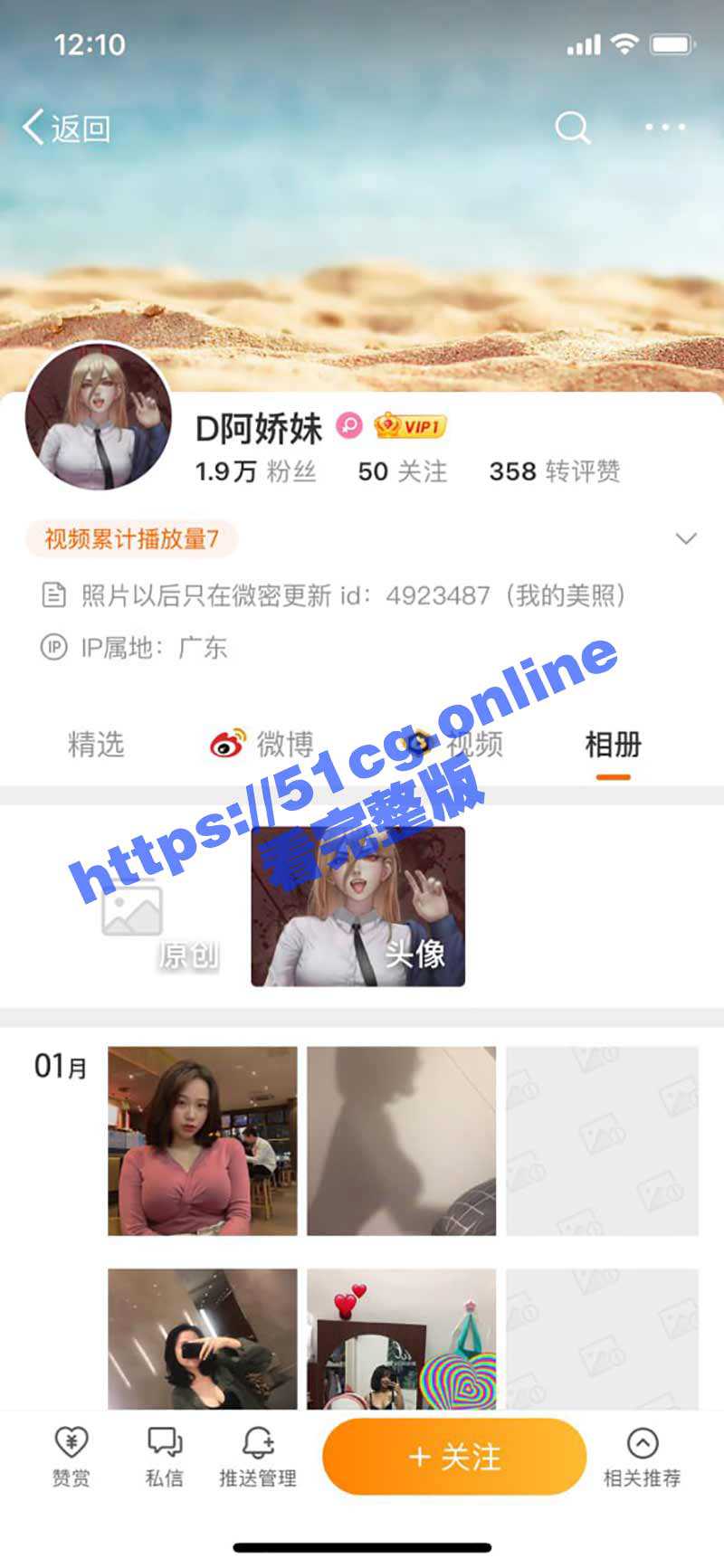The width and height of the screenshot is (724, 1568).
Task: View the 1.9万 粉丝 followers list
Action: click(x=255, y=471)
